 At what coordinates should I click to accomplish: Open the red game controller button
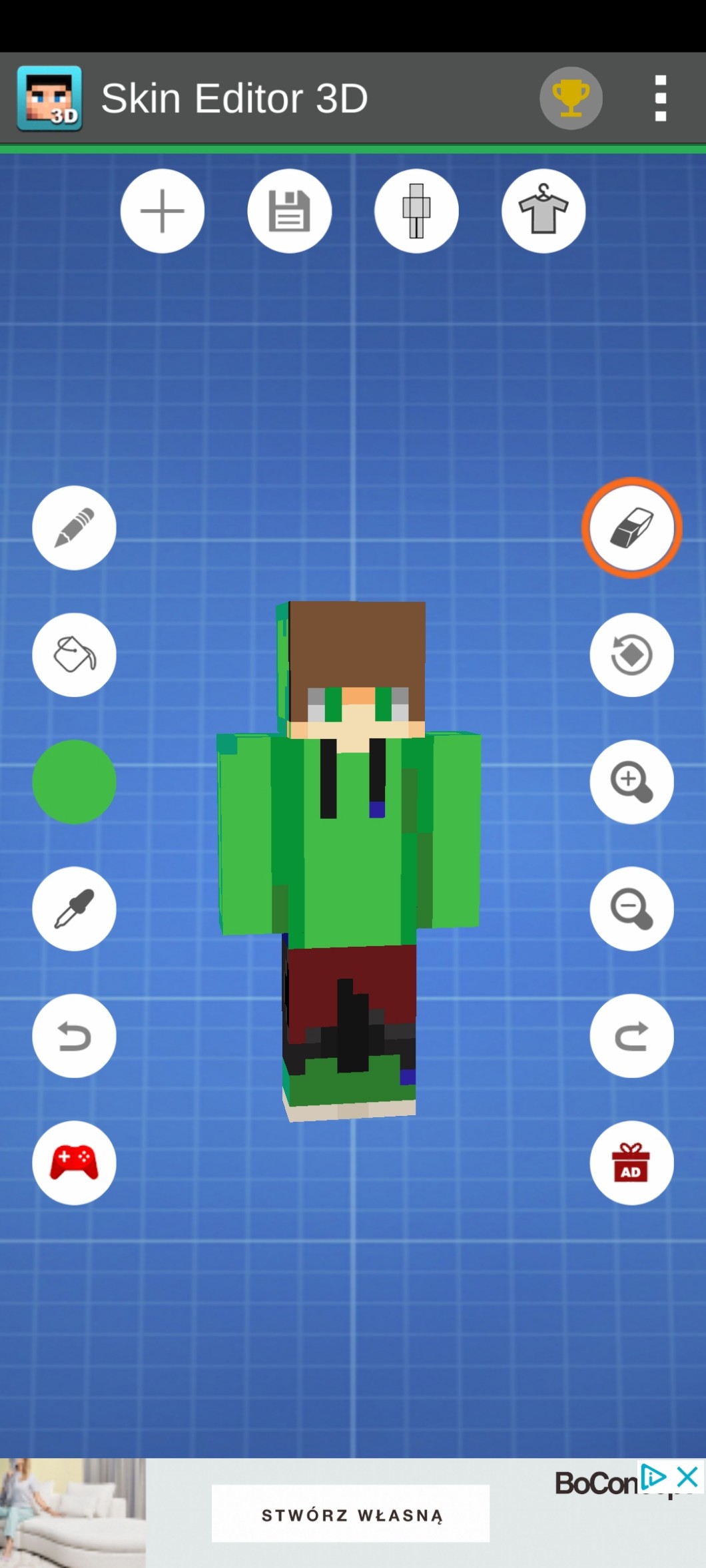point(74,1163)
